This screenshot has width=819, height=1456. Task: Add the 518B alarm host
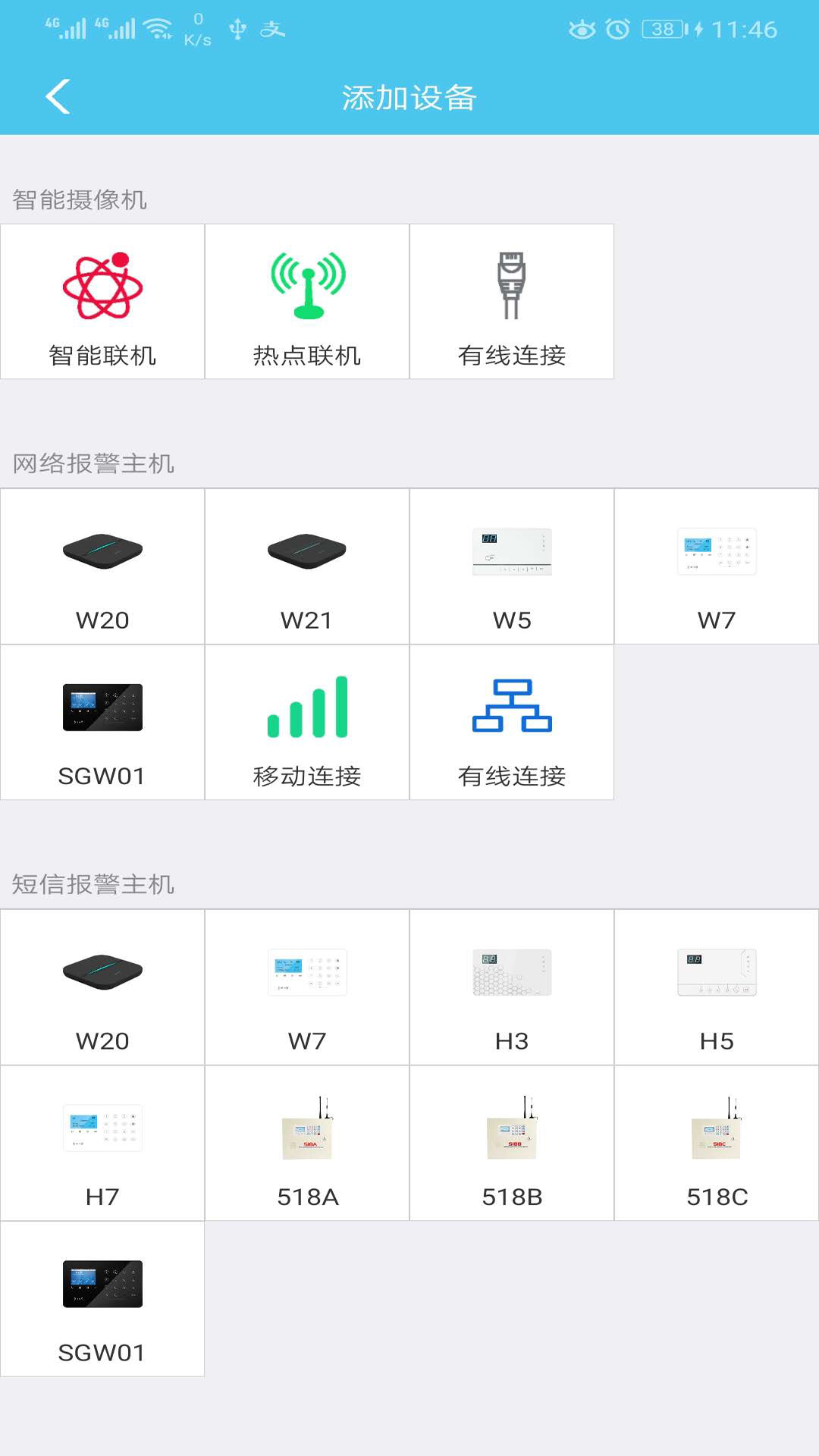512,1144
